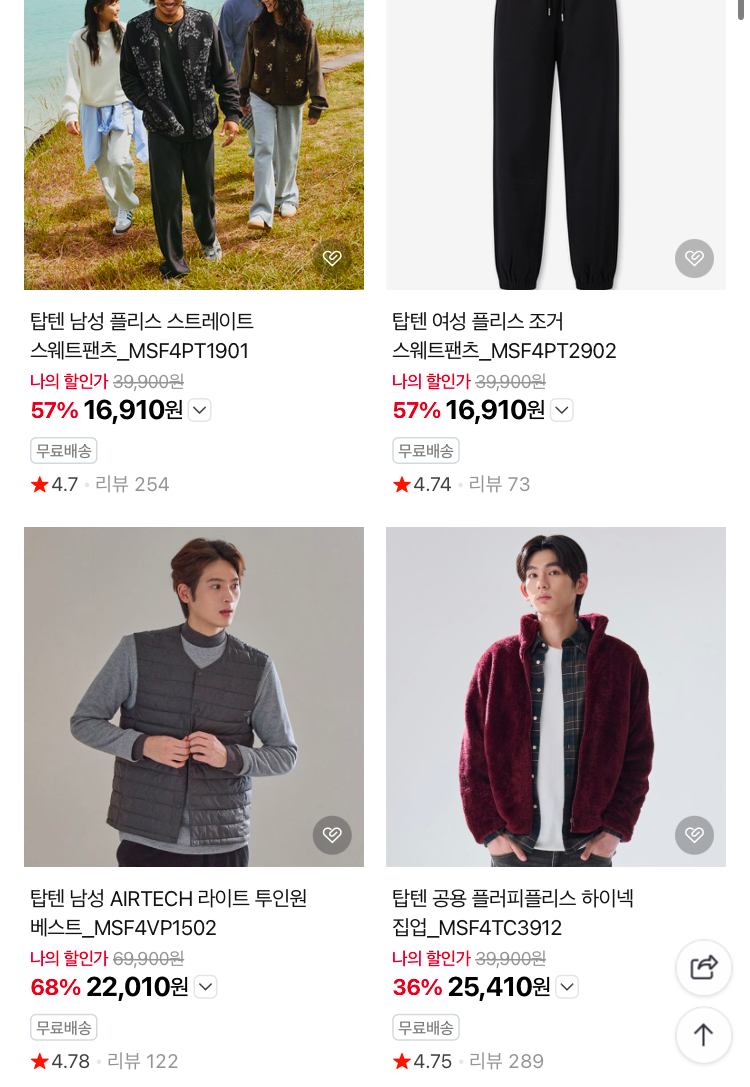Viewport: 750px width, 1087px height.
Task: Jump back to top of page
Action: [704, 1035]
